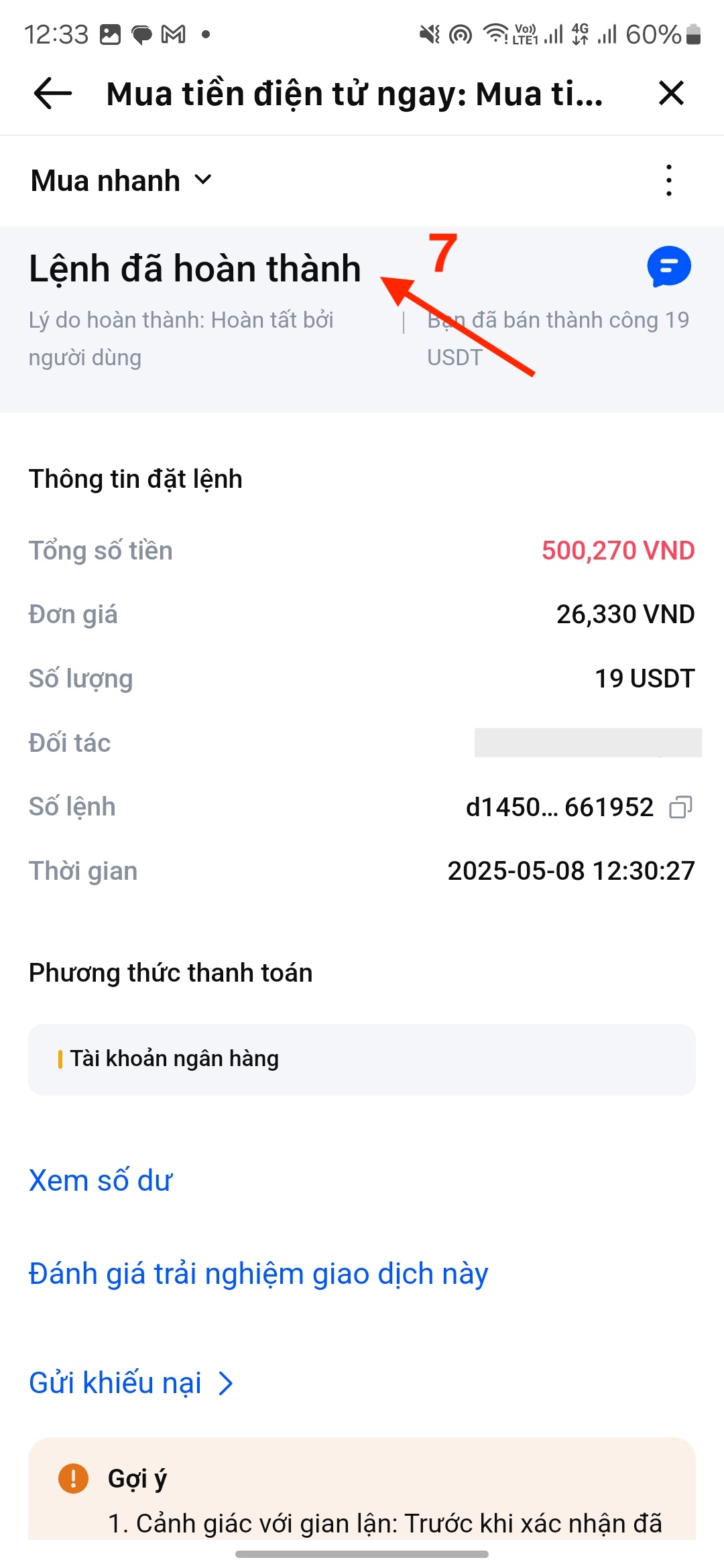The width and height of the screenshot is (724, 1568).
Task: Open Gửi khiếu nại
Action: [x=131, y=1383]
